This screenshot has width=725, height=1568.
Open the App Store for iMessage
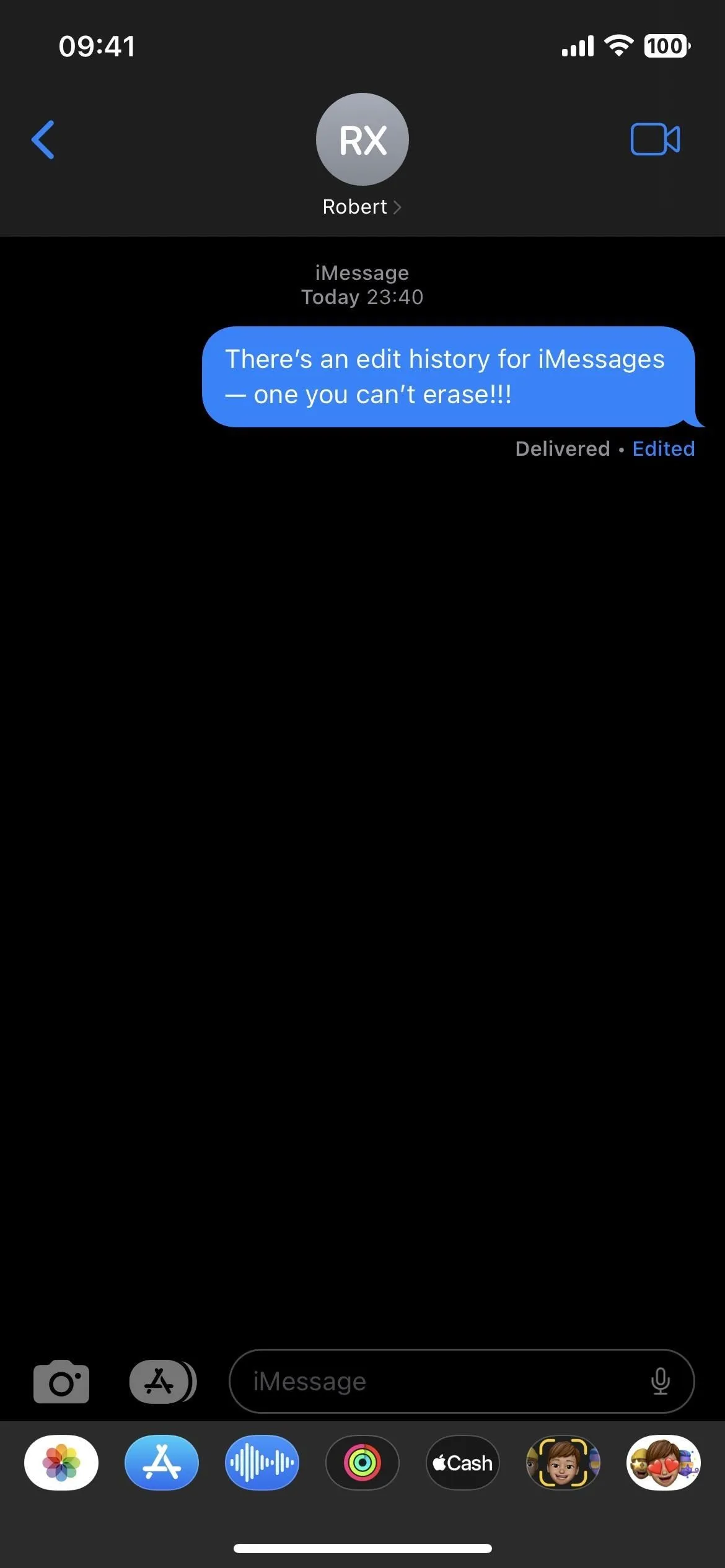[162, 1463]
